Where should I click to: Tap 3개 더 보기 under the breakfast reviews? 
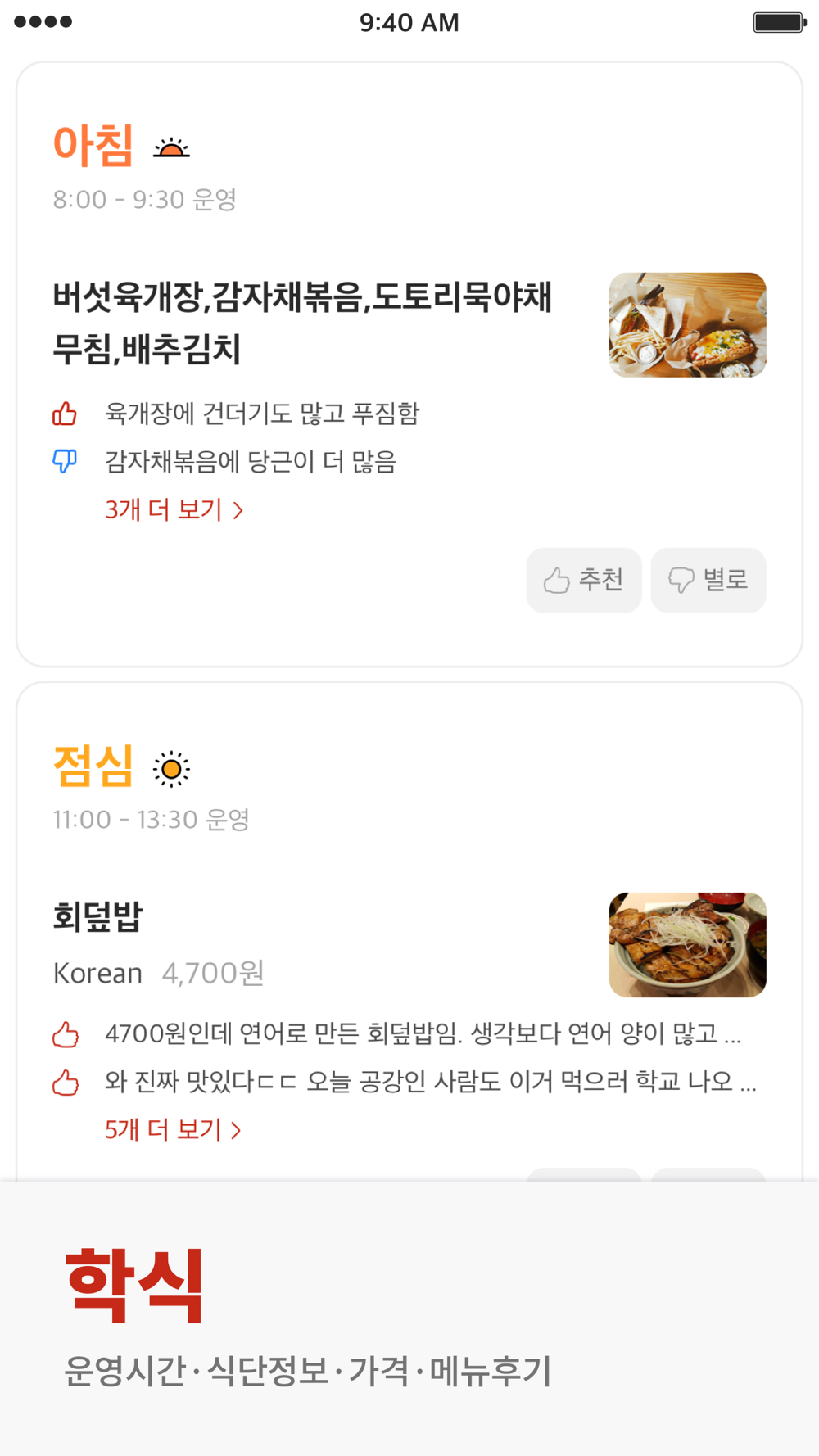[174, 510]
